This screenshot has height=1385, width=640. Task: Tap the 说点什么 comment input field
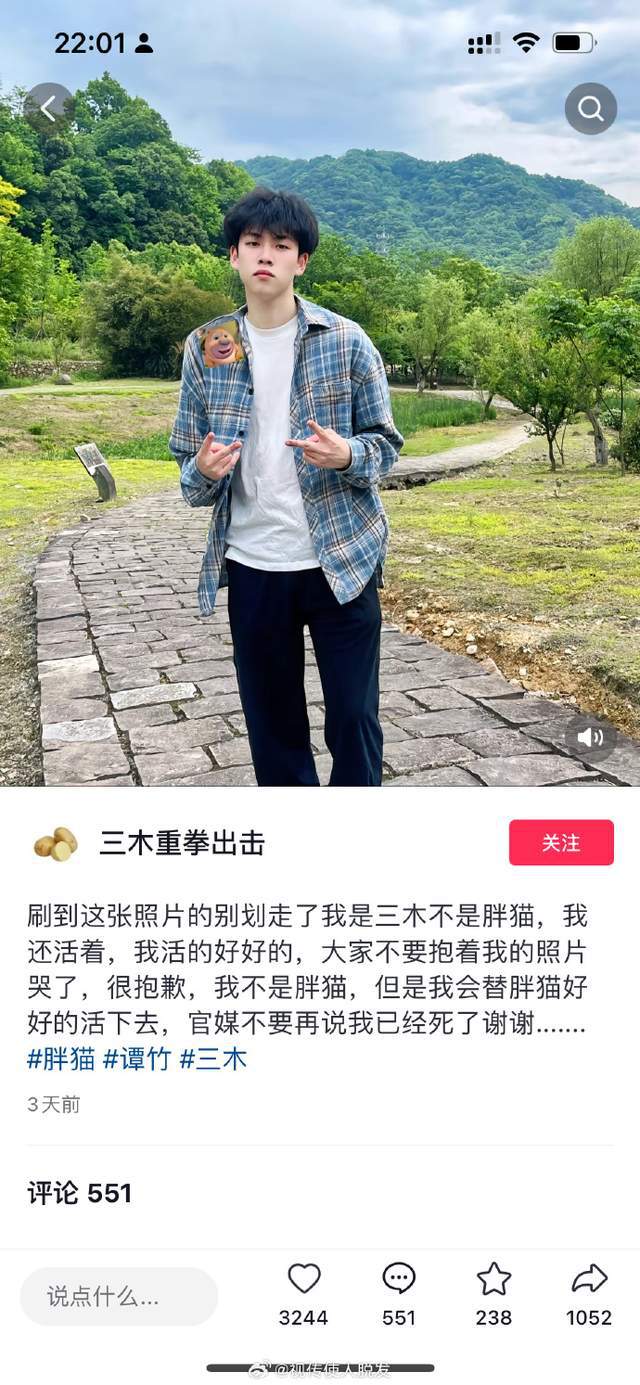(119, 1297)
